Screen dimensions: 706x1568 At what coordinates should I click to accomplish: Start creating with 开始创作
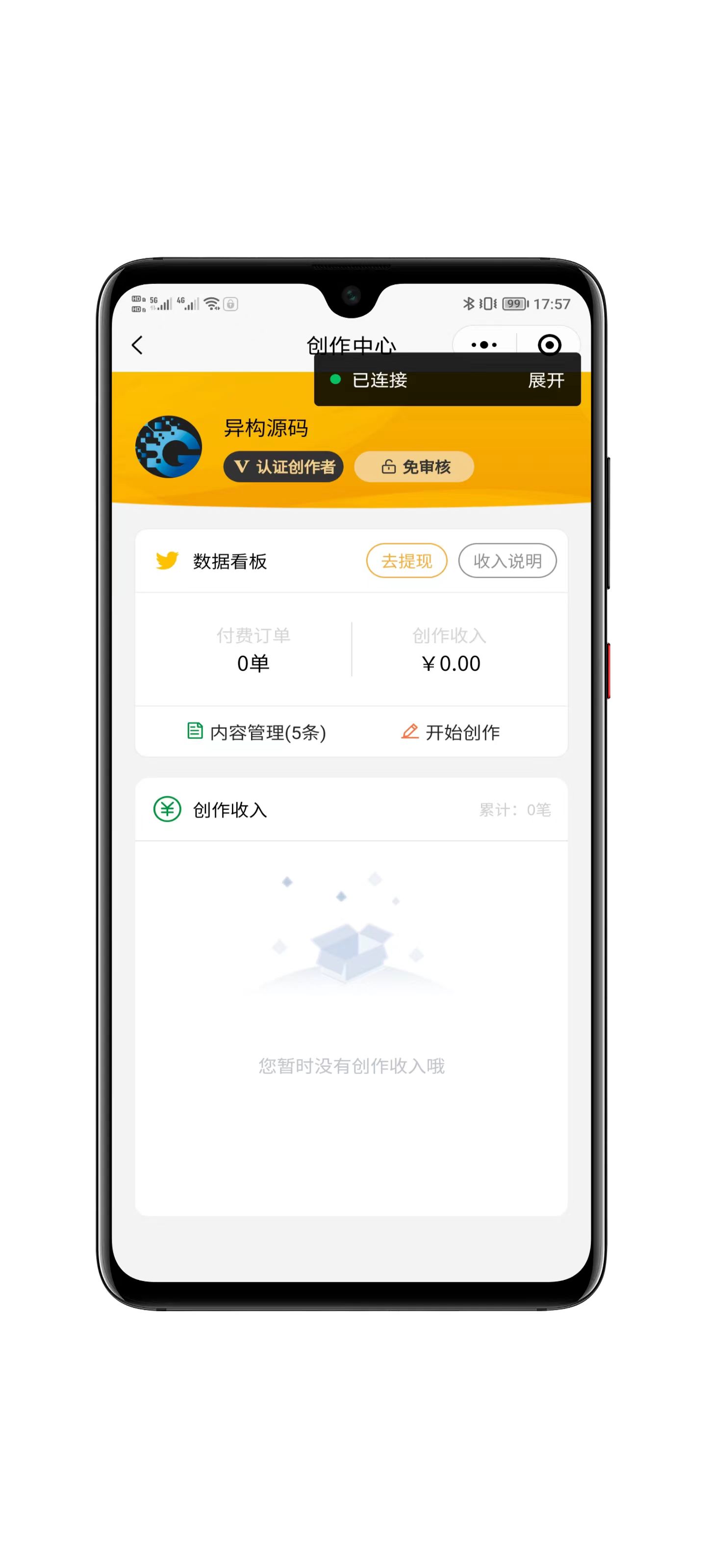click(x=450, y=732)
